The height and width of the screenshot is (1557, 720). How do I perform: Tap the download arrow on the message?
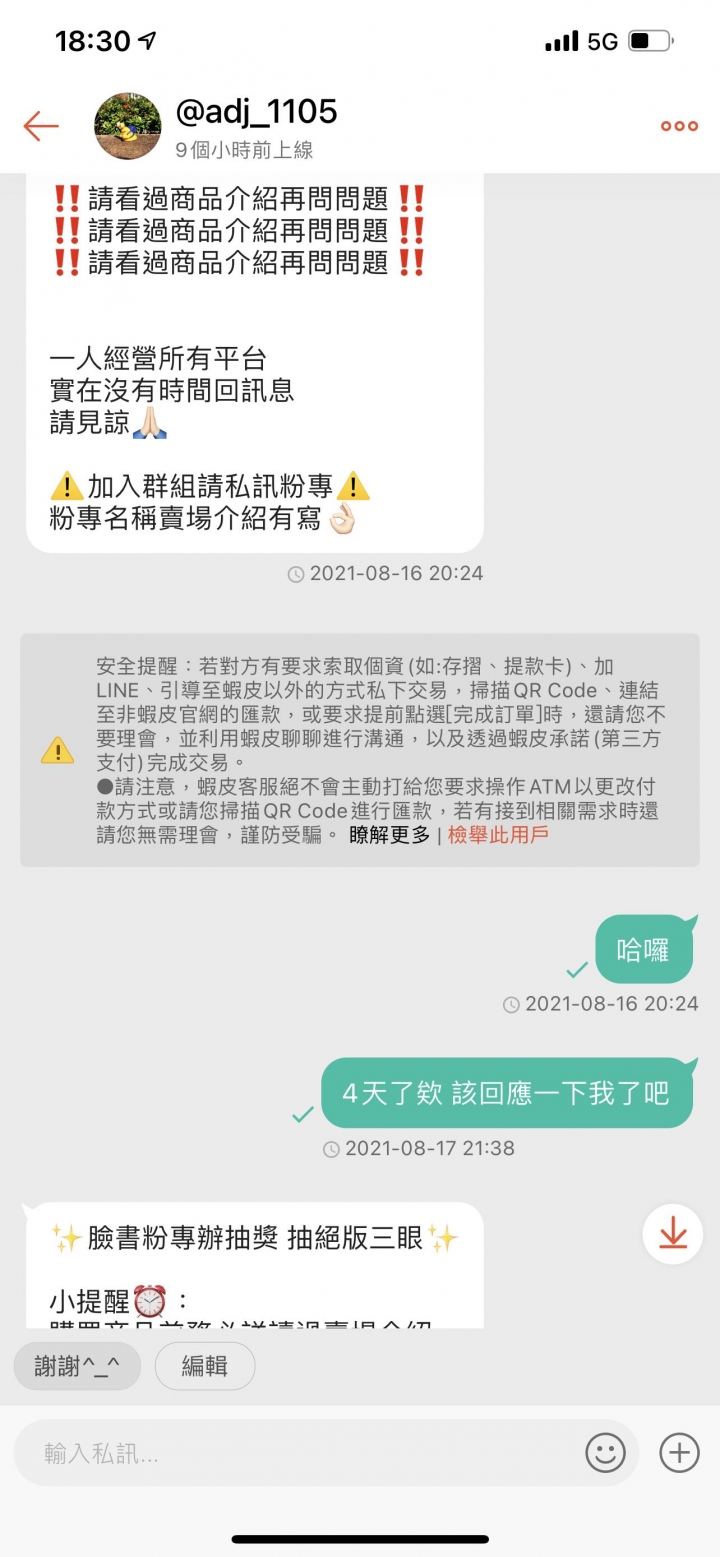(671, 1235)
